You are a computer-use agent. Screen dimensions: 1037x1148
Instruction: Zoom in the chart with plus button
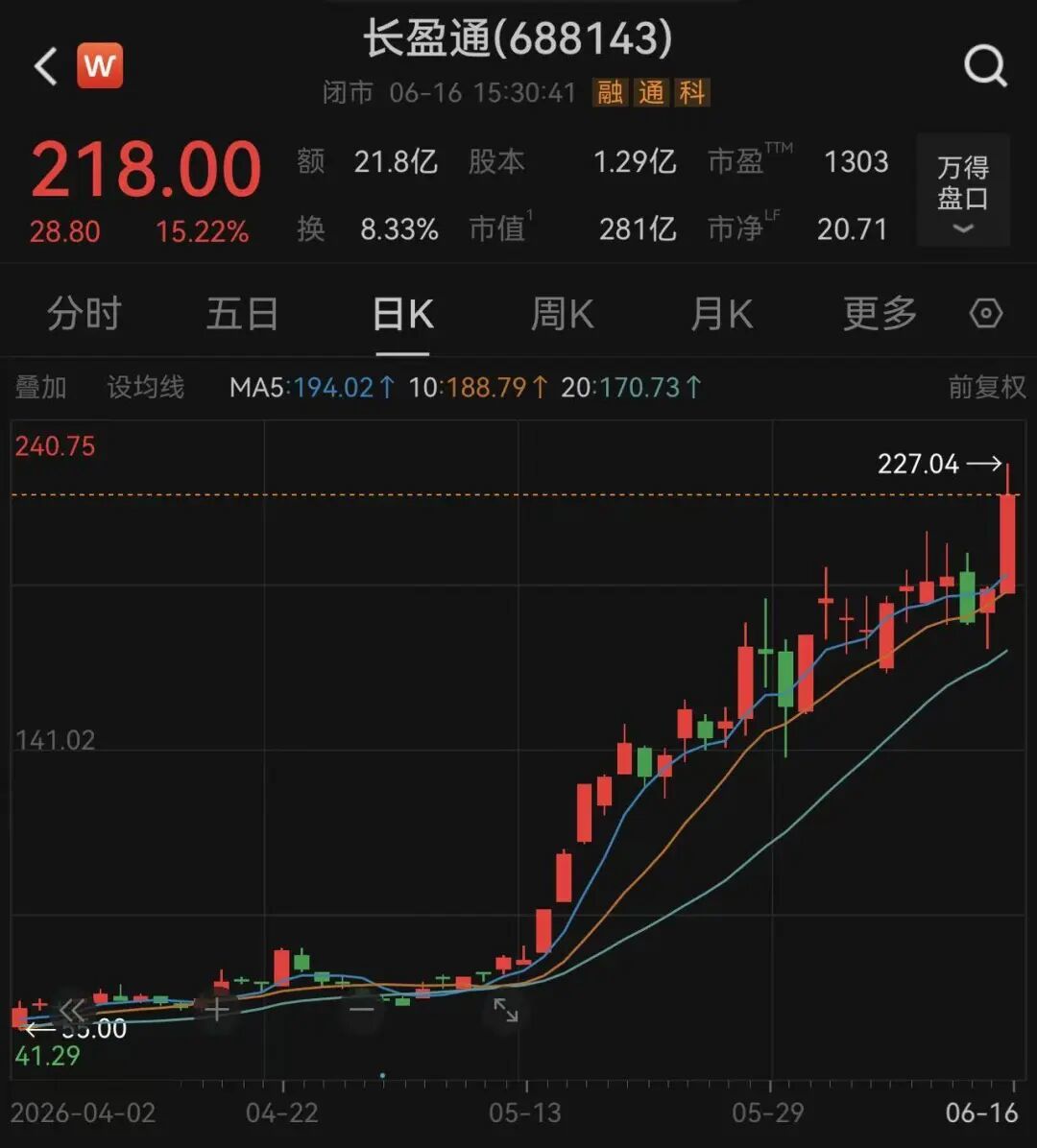pyautogui.click(x=217, y=1011)
